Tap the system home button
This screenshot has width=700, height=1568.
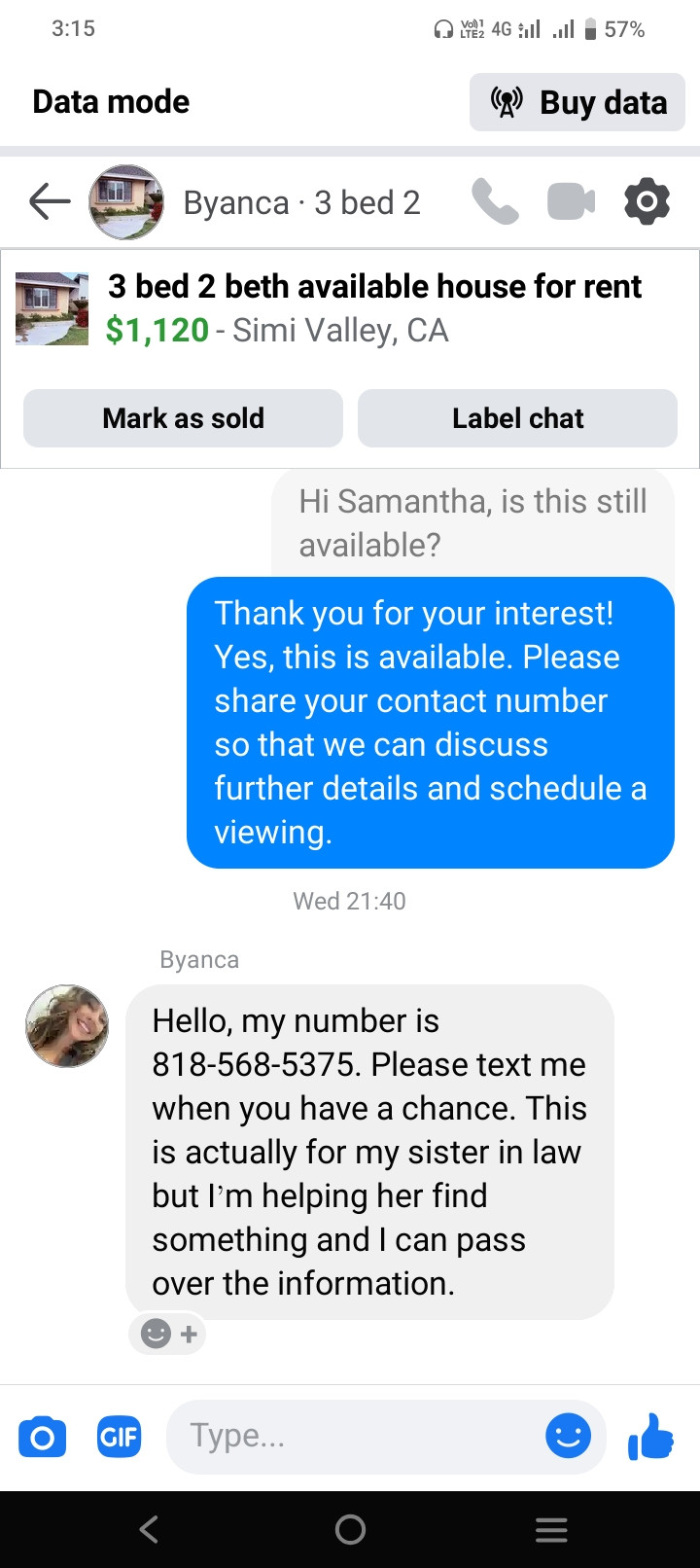coord(350,1530)
